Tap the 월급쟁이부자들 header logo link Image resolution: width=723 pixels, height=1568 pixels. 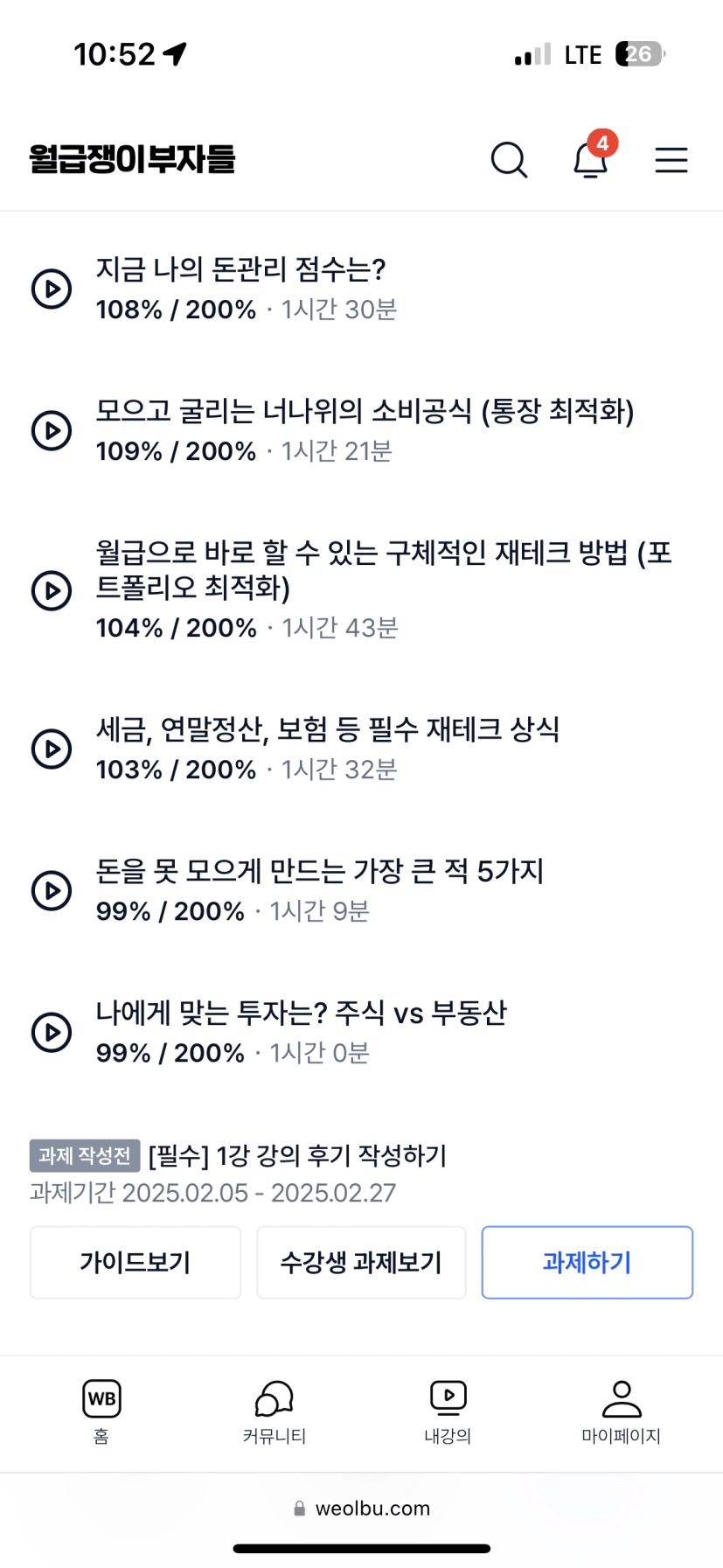(x=132, y=159)
